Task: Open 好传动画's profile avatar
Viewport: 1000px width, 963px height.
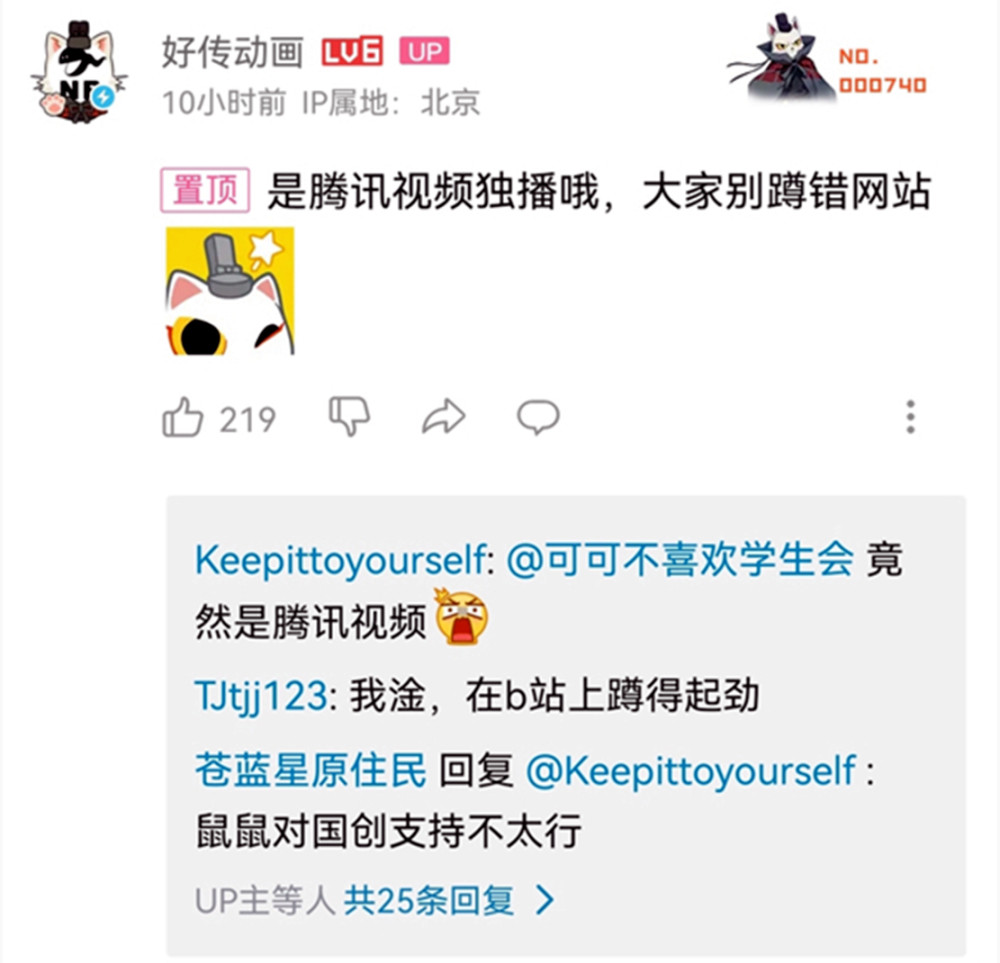Action: 76,76
